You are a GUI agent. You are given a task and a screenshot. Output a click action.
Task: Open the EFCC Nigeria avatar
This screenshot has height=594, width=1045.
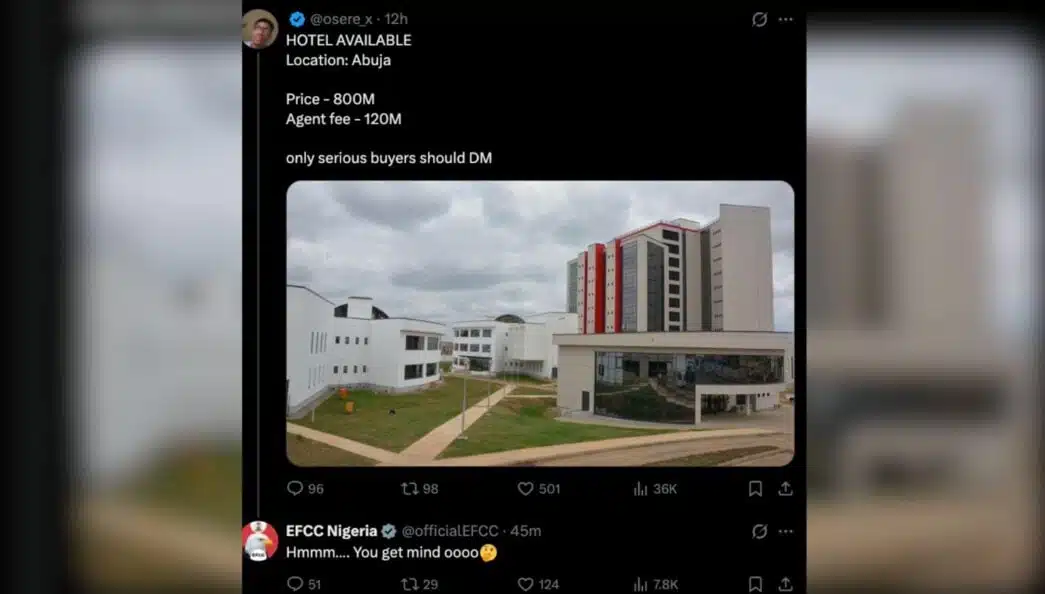point(260,541)
